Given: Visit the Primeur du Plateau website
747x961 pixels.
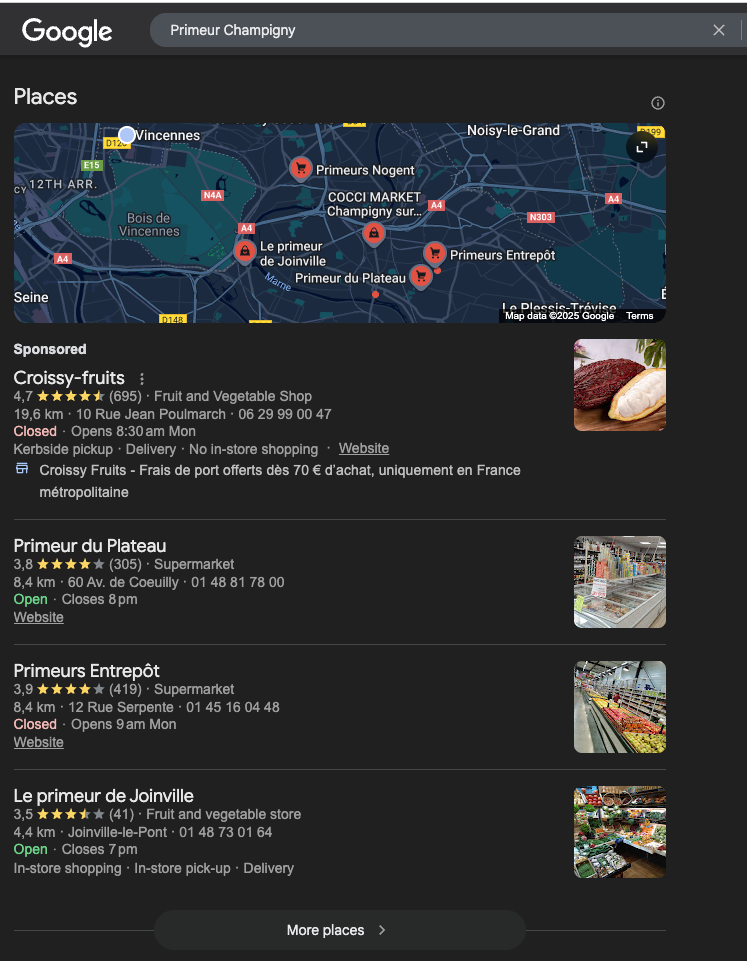Looking at the screenshot, I should [38, 617].
